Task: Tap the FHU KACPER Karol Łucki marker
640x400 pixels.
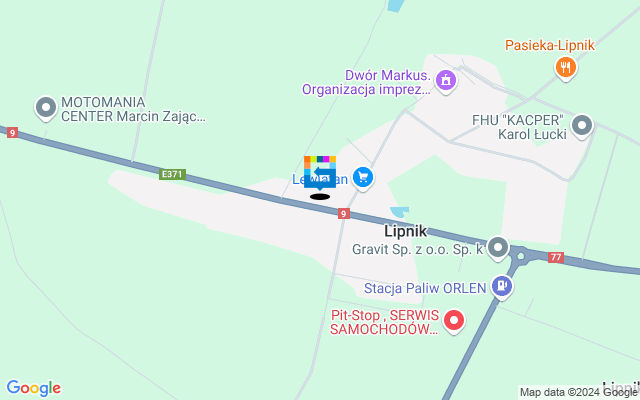Action: click(x=582, y=125)
